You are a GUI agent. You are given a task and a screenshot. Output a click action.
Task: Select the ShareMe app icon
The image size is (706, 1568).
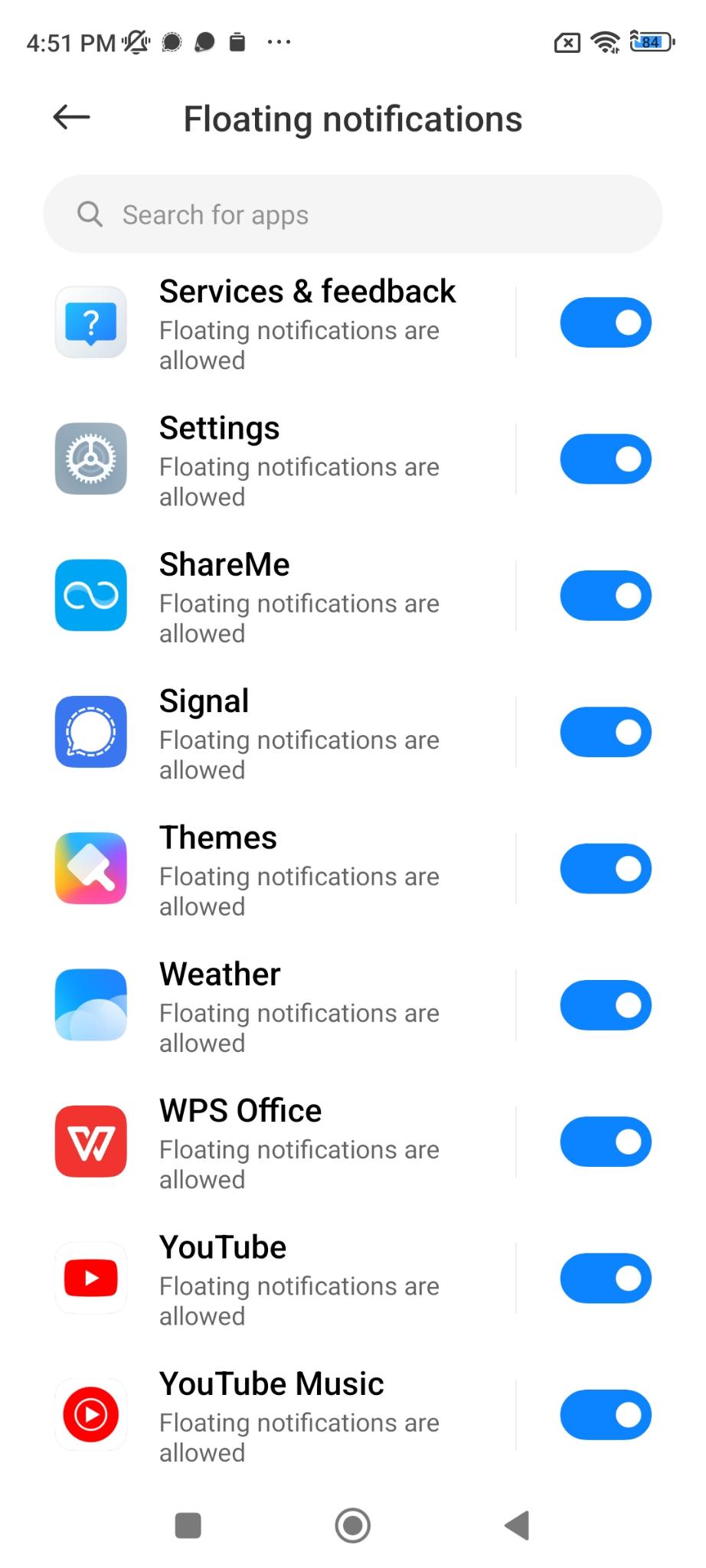click(90, 595)
